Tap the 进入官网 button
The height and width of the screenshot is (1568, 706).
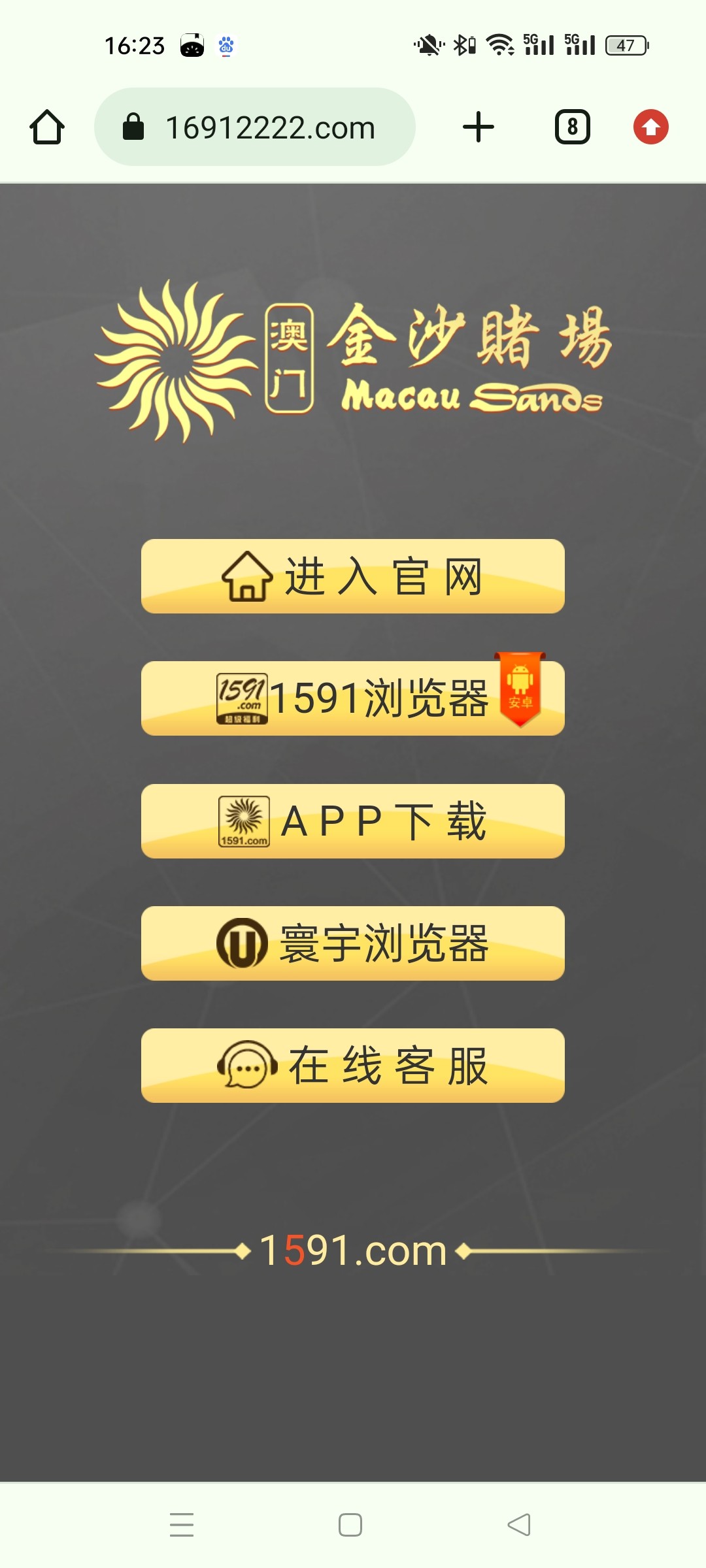point(353,576)
